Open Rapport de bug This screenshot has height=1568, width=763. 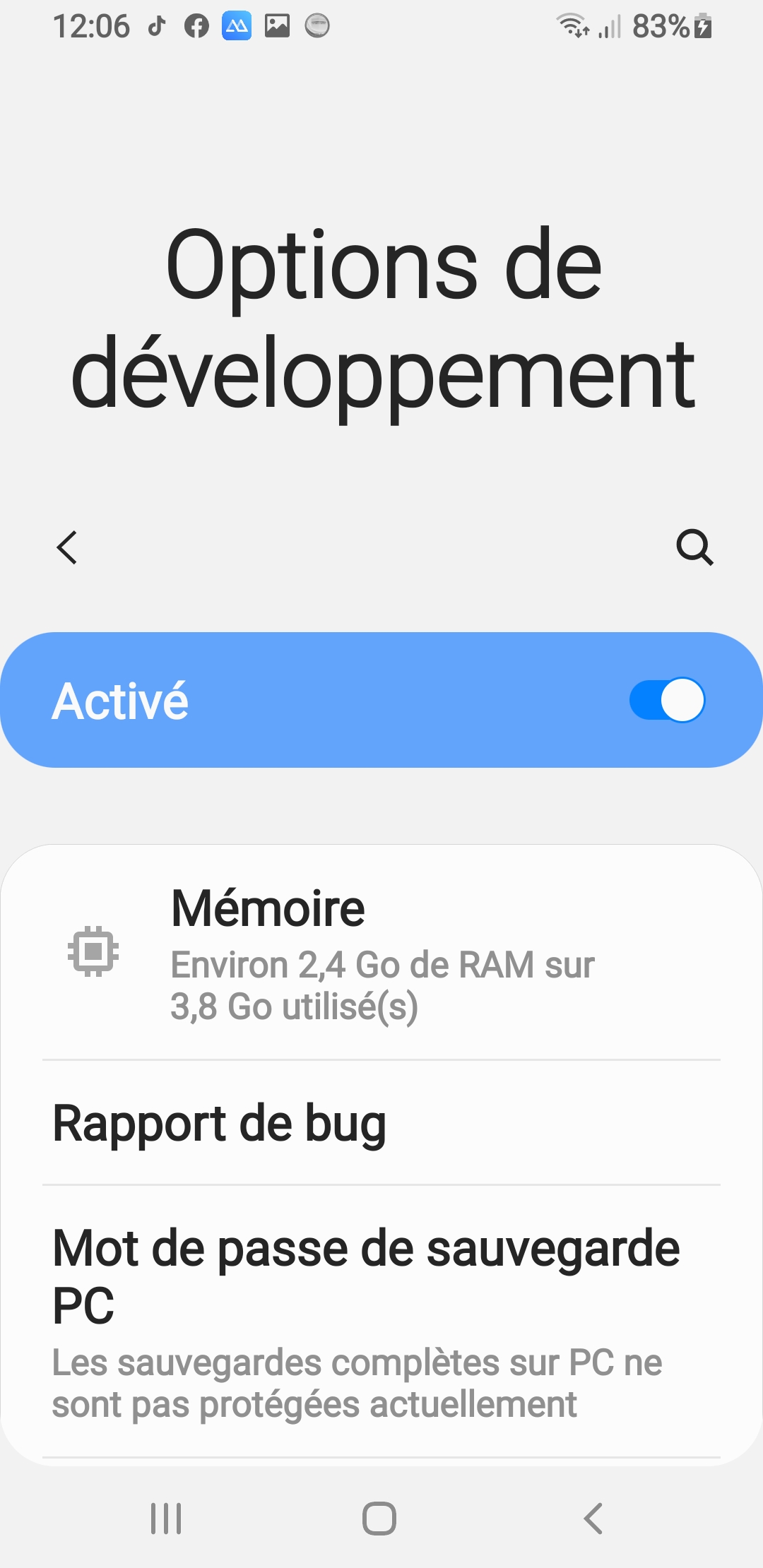[x=381, y=1123]
